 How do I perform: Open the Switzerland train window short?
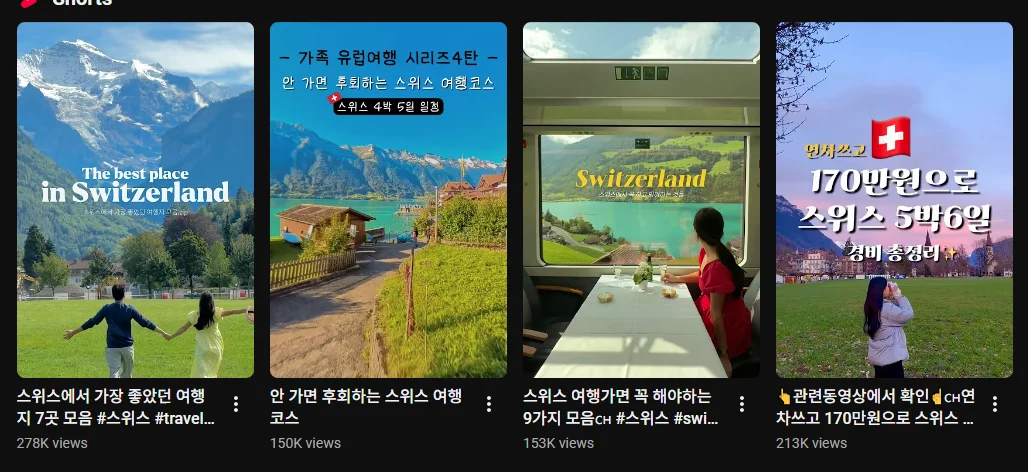pyautogui.click(x=641, y=200)
